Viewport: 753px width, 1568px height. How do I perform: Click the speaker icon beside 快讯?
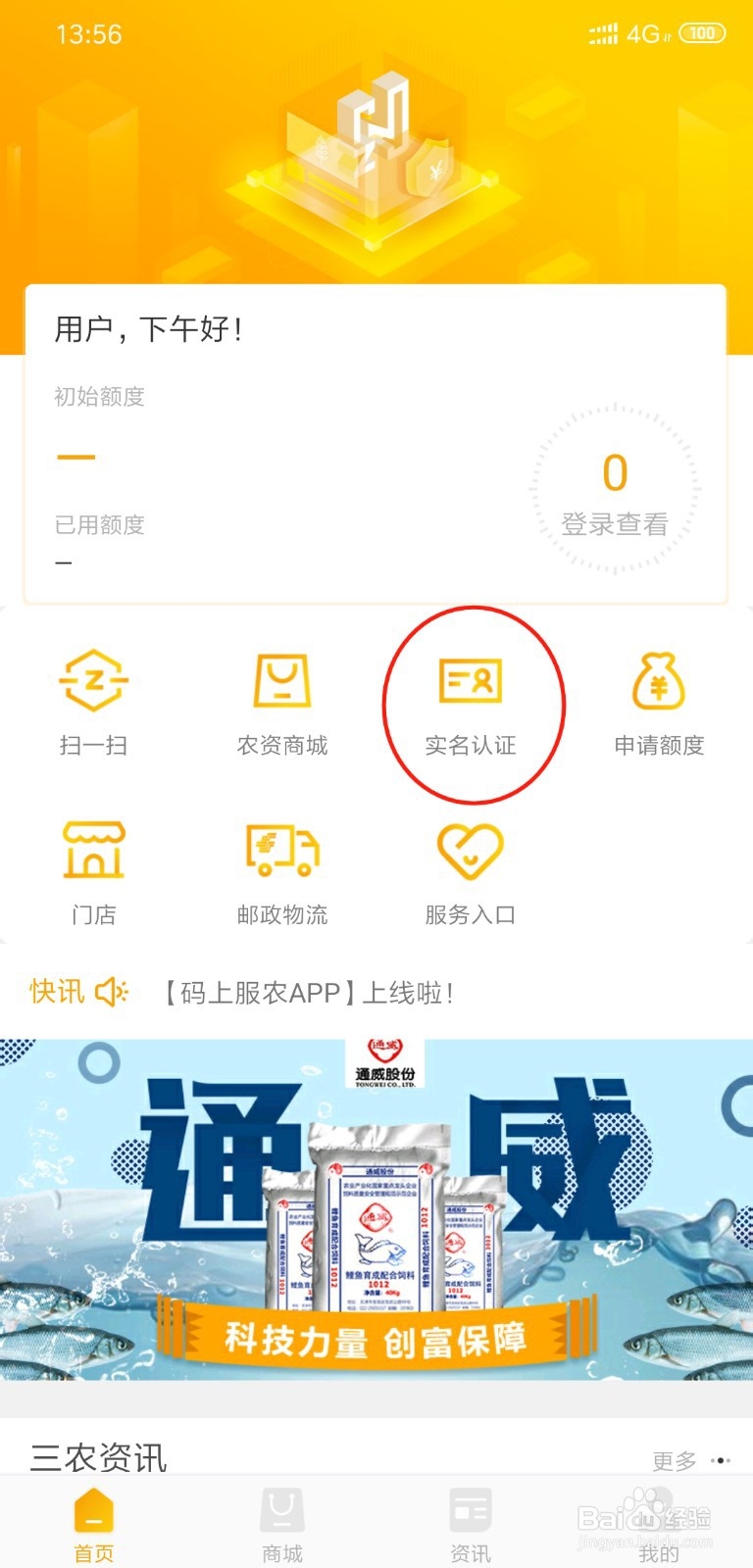pyautogui.click(x=112, y=992)
